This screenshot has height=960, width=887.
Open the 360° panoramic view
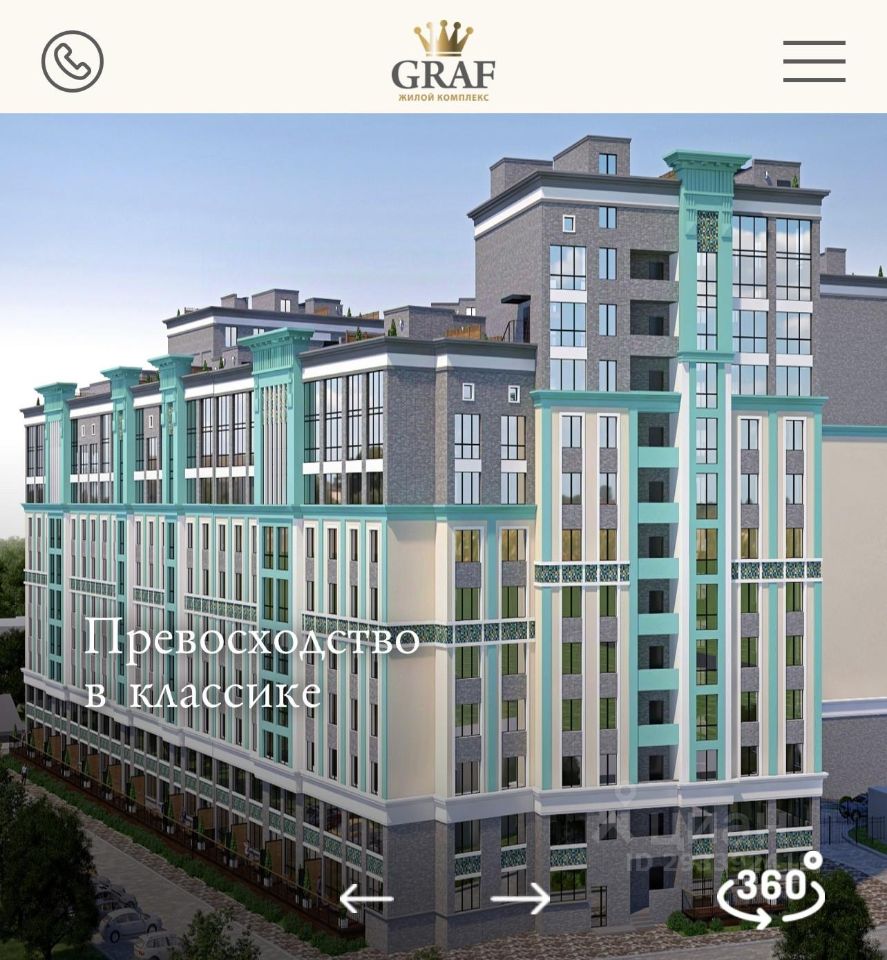[771, 889]
